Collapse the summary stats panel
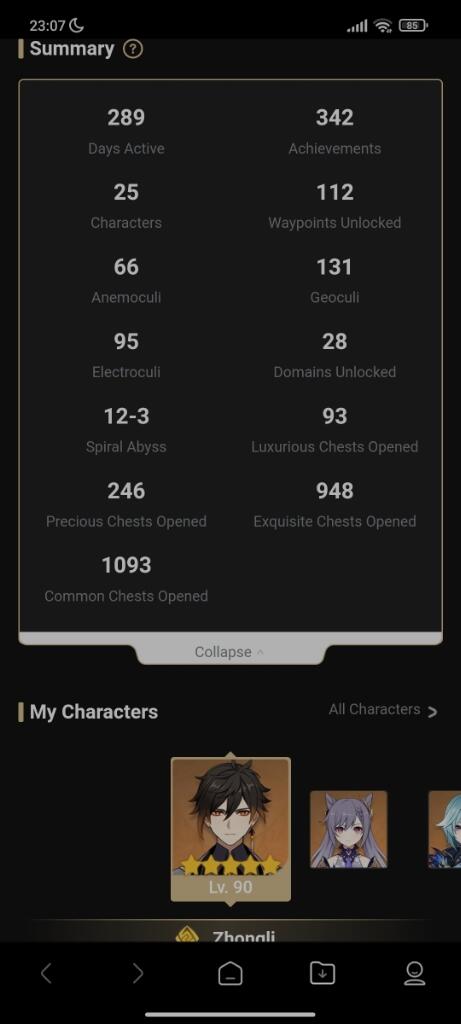This screenshot has width=461, height=1024. click(x=229, y=652)
